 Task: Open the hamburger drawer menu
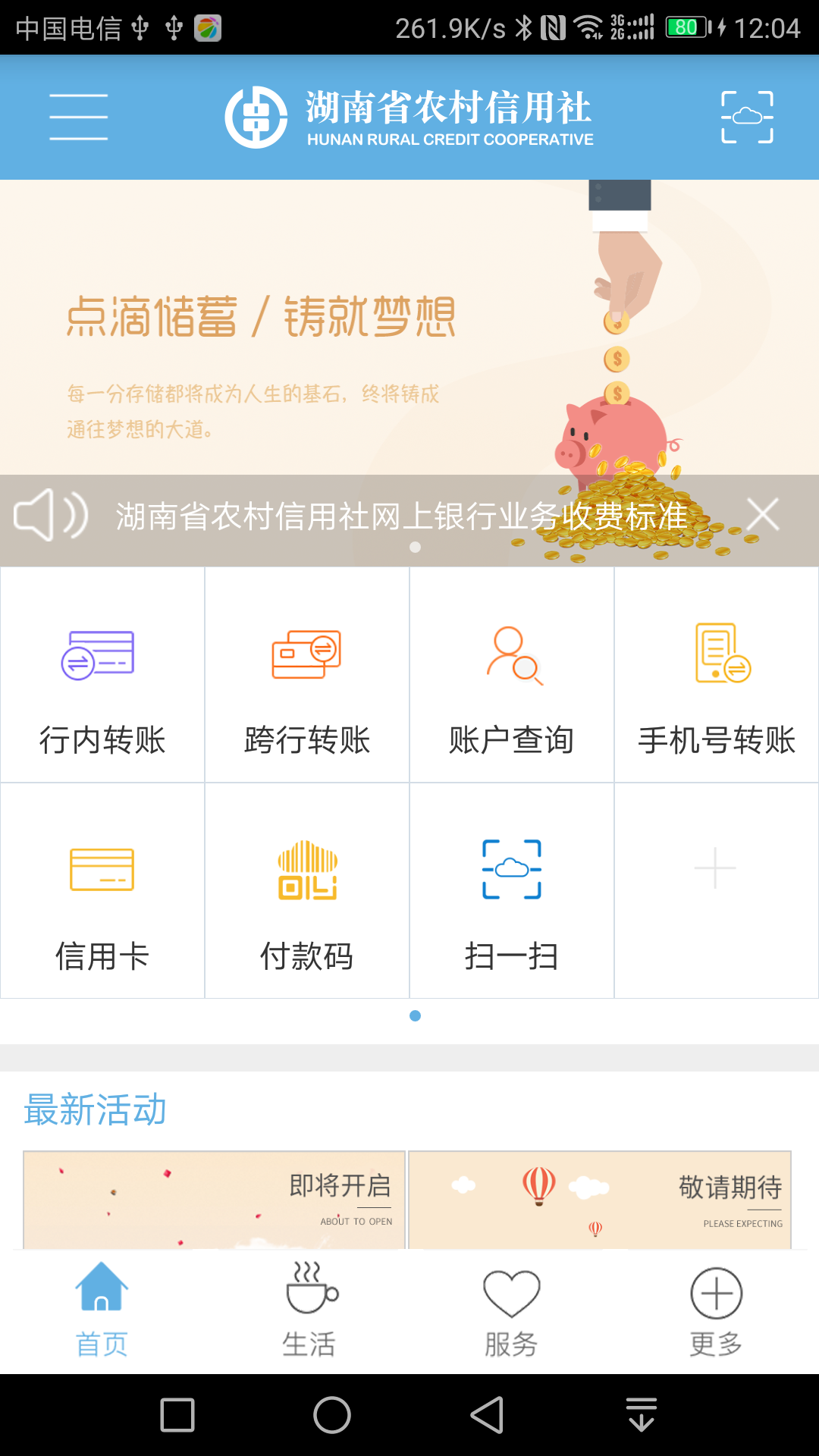[x=79, y=117]
